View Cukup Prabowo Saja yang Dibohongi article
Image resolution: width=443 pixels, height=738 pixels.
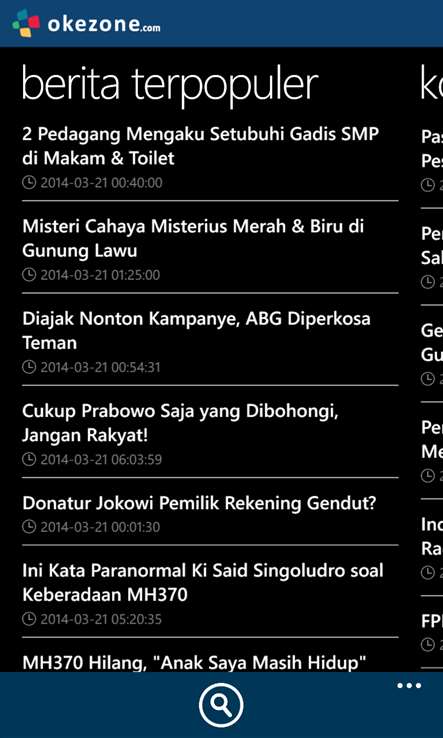(x=210, y=434)
